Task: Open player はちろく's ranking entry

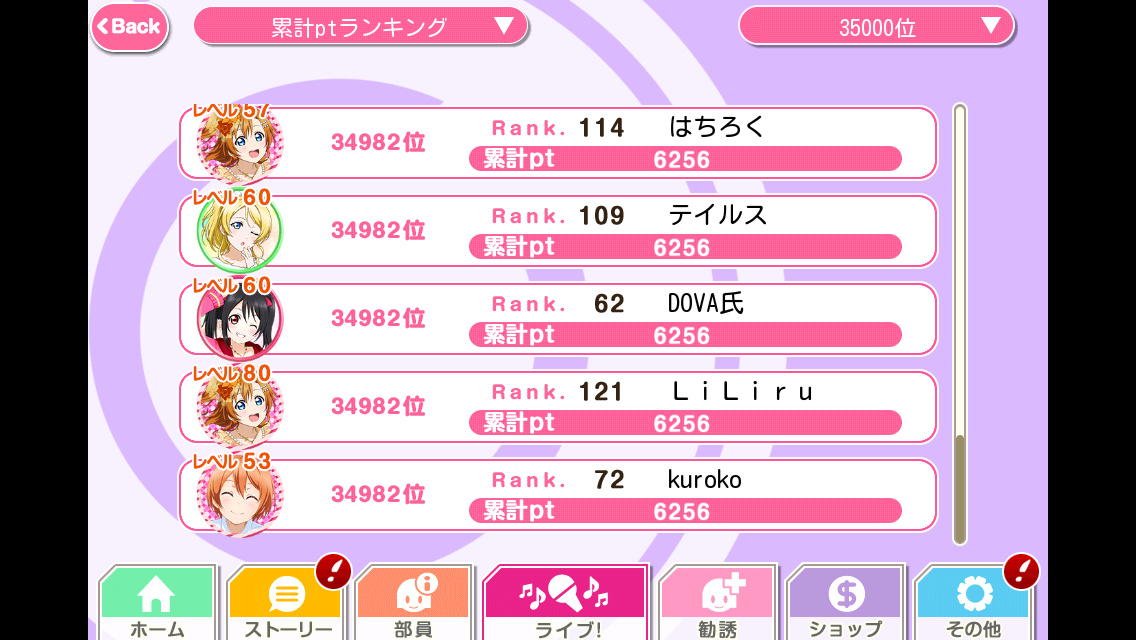Action: [x=558, y=143]
